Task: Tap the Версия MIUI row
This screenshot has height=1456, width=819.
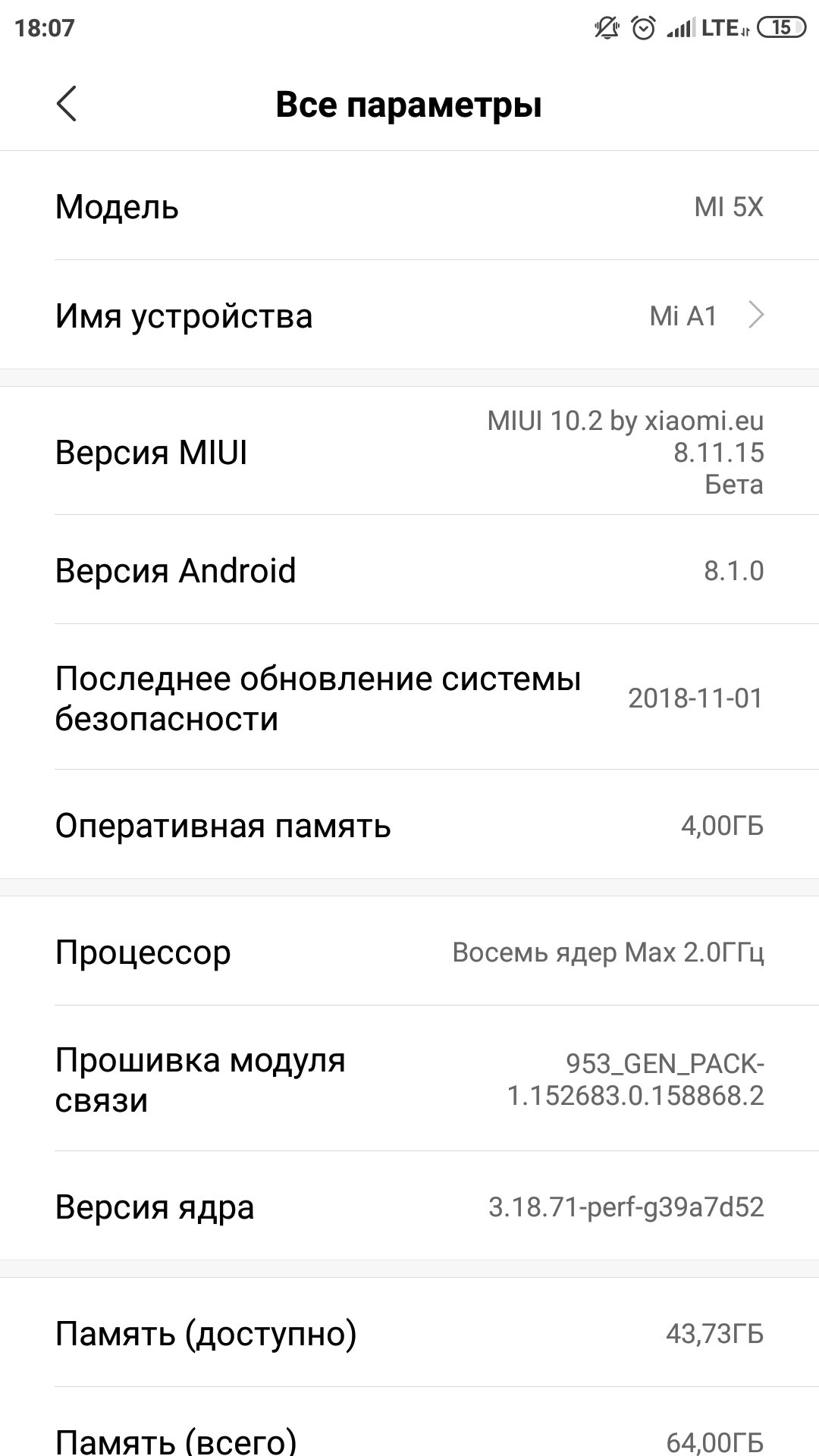Action: [409, 451]
